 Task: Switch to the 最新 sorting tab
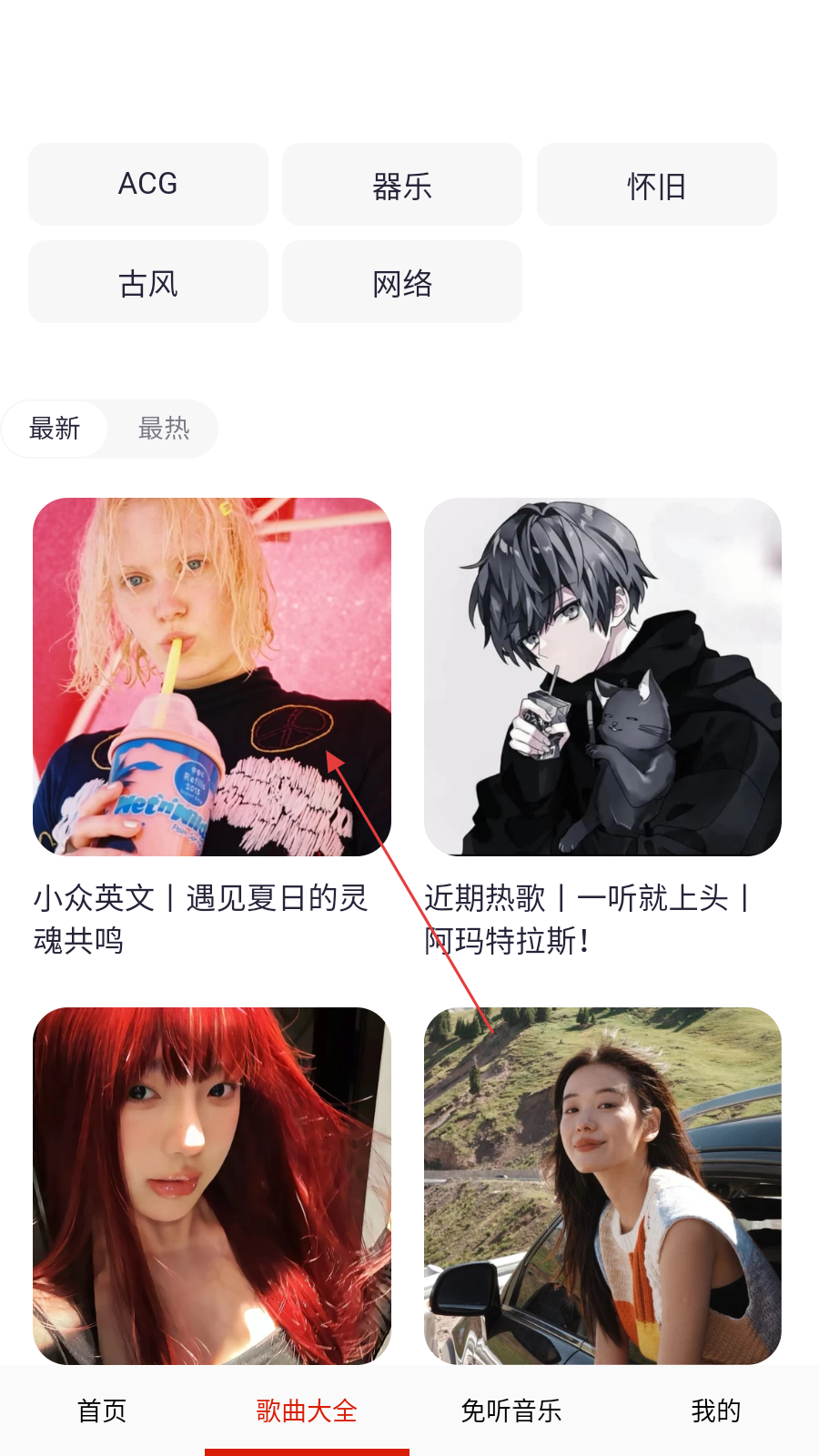tap(55, 429)
